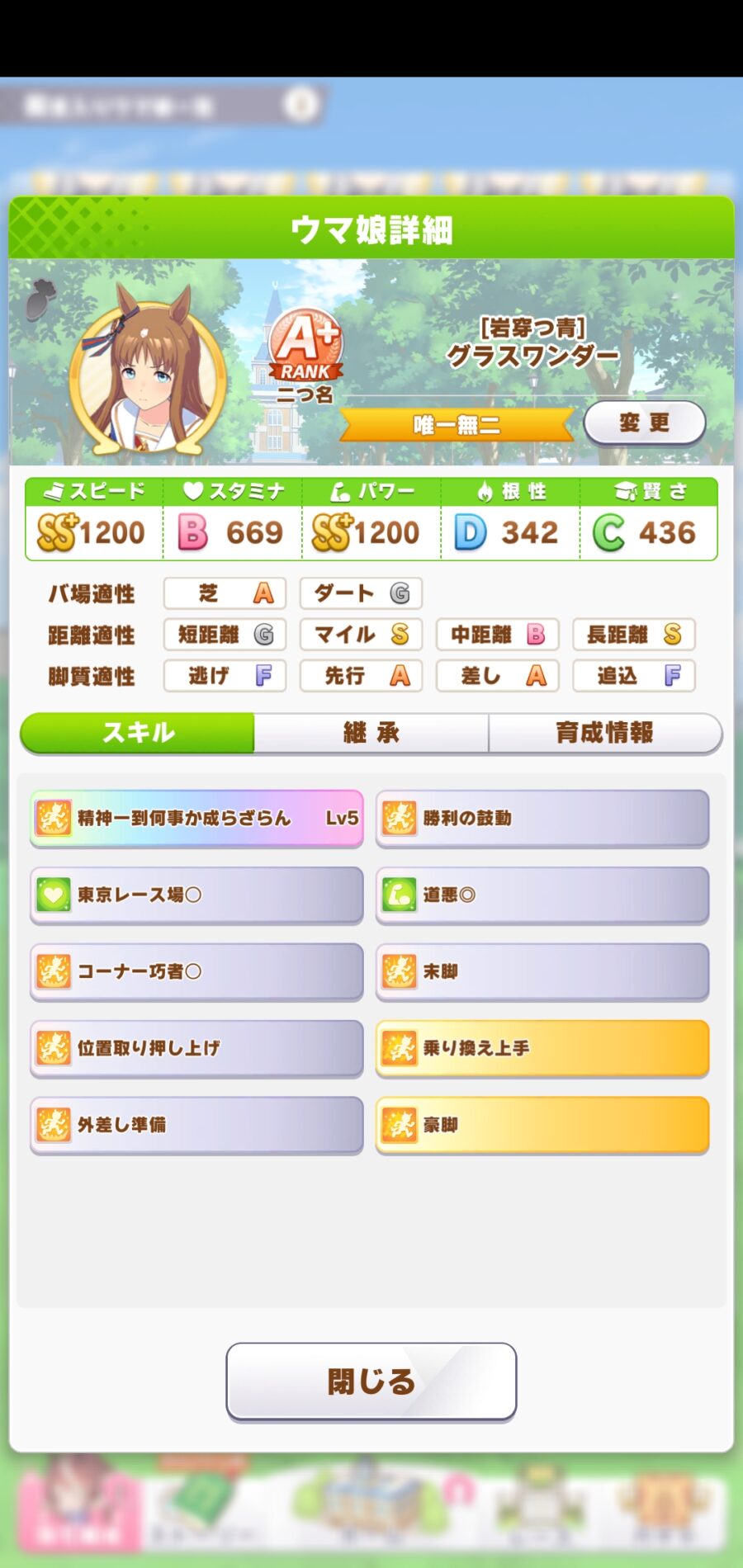Show details for 位置取り押し上げ
Screen dimensions: 743x1568
(x=196, y=1048)
